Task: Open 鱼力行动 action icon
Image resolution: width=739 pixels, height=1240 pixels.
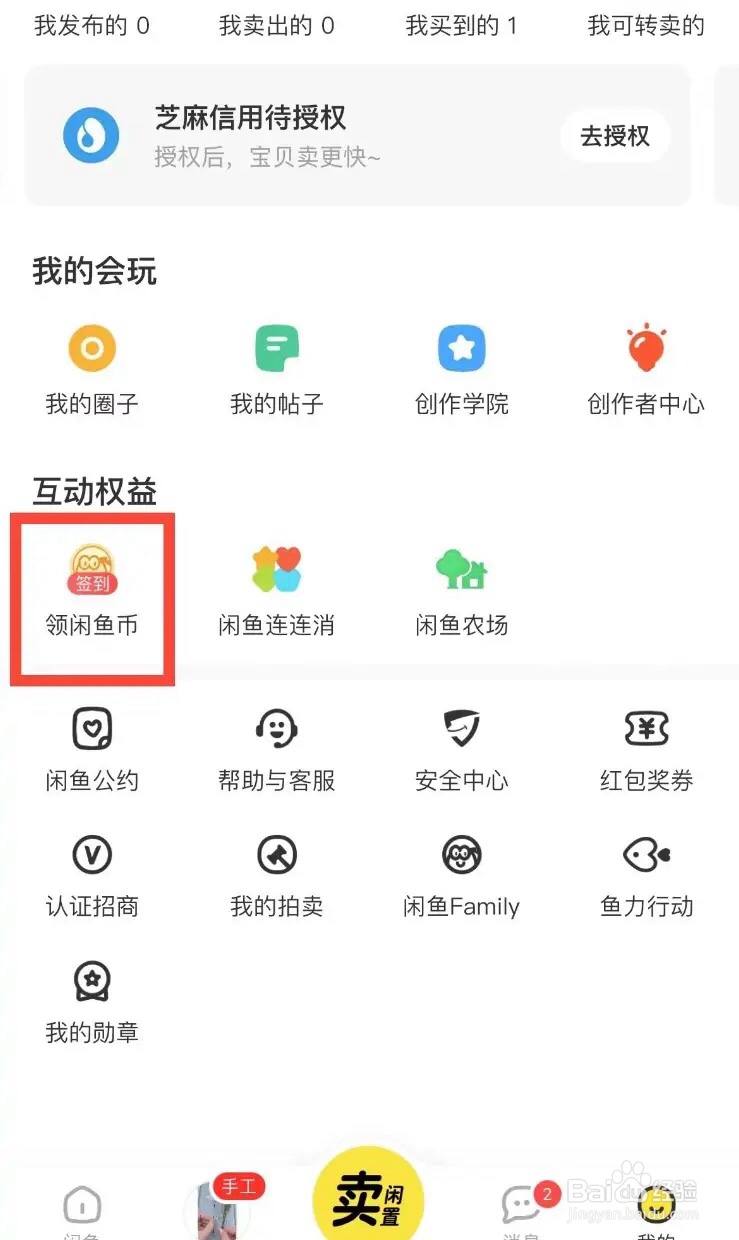Action: coord(645,855)
